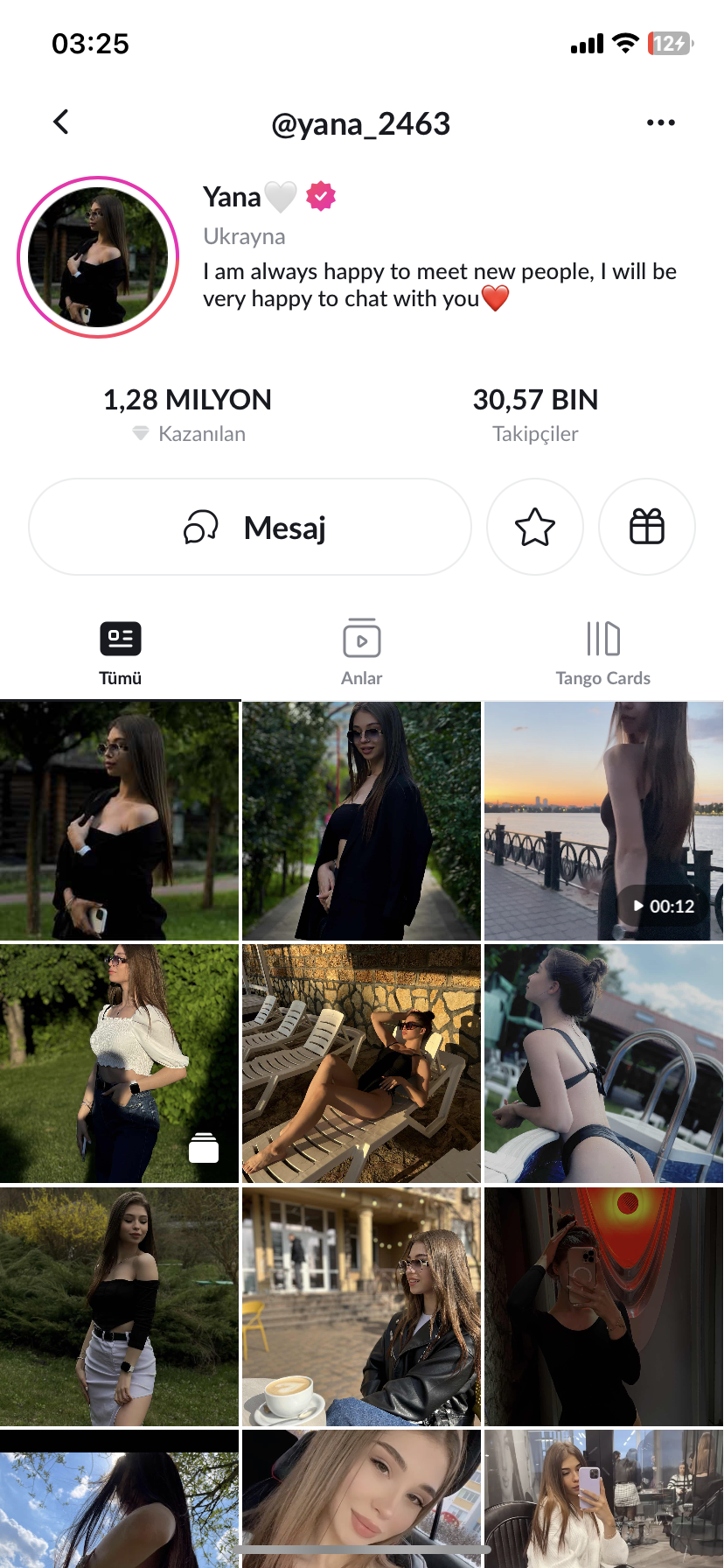Open the mirror selfie with red lamp
The width and height of the screenshot is (724, 1568).
click(603, 1305)
